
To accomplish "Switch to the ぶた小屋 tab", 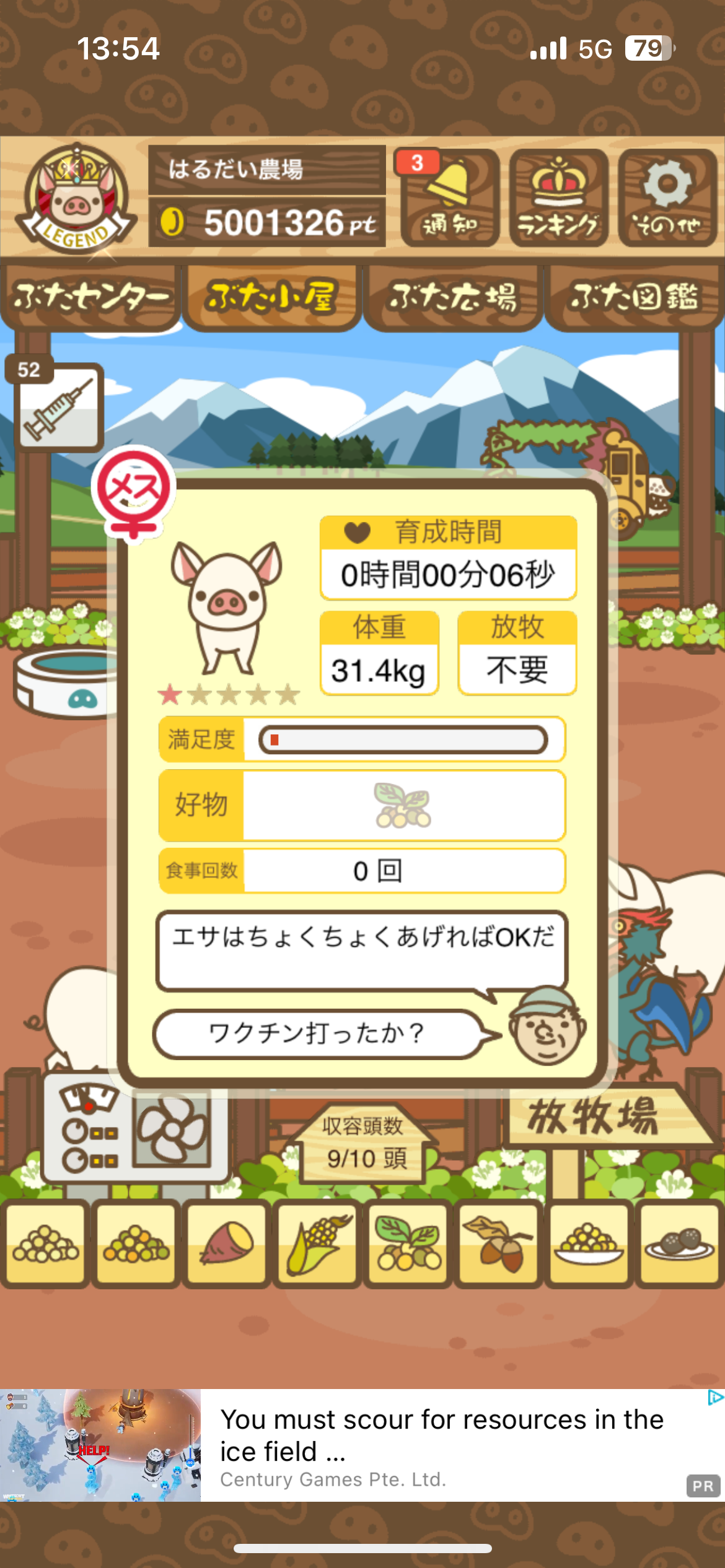I will [x=271, y=297].
